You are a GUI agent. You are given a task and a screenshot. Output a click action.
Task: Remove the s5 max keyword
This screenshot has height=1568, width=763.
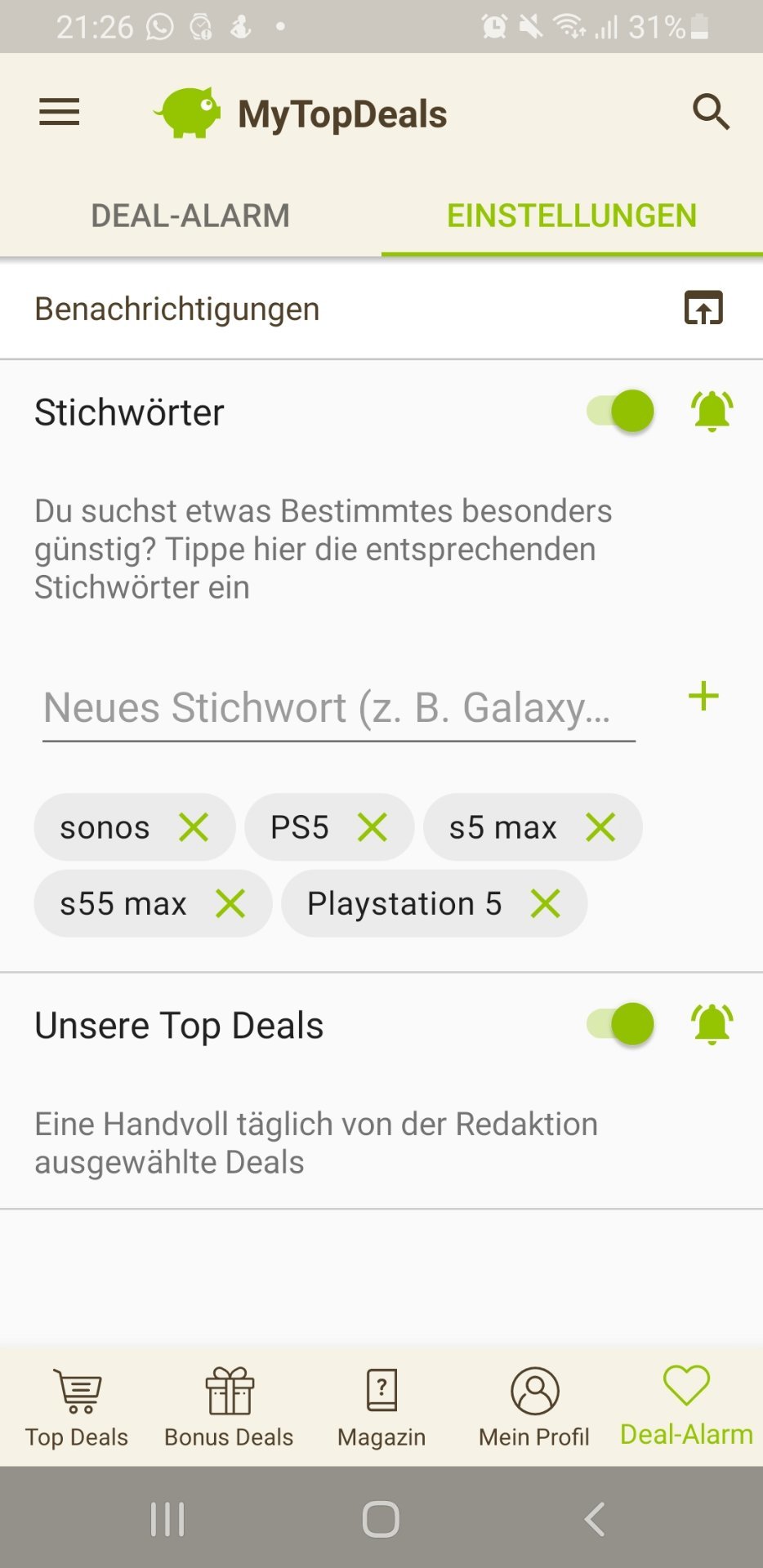pos(600,827)
